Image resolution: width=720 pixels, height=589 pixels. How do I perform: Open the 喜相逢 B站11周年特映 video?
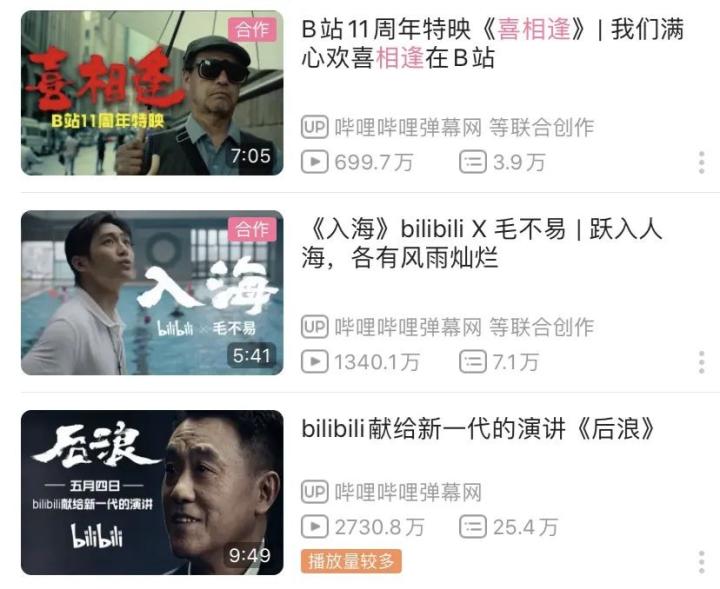click(x=152, y=93)
